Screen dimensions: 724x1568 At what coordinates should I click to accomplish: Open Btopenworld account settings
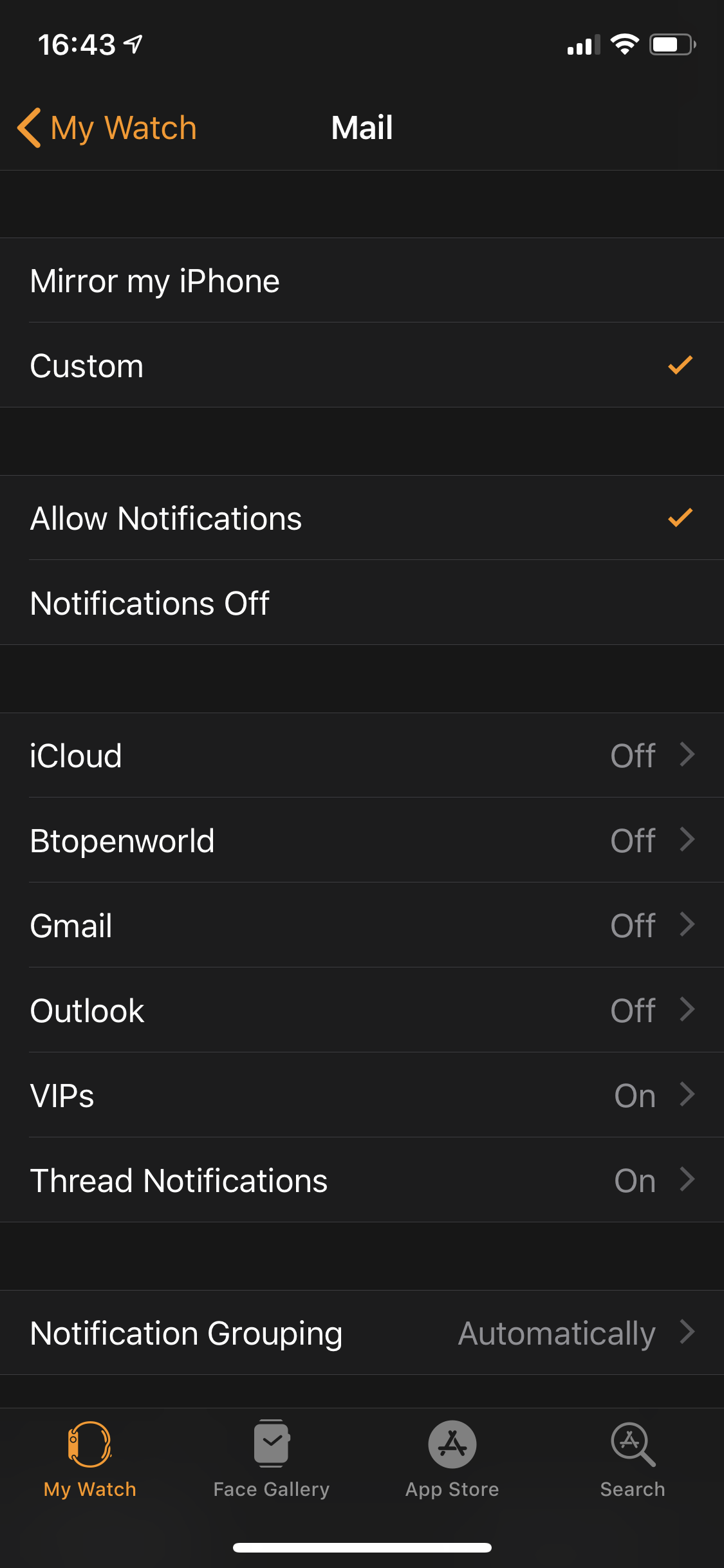(x=362, y=841)
